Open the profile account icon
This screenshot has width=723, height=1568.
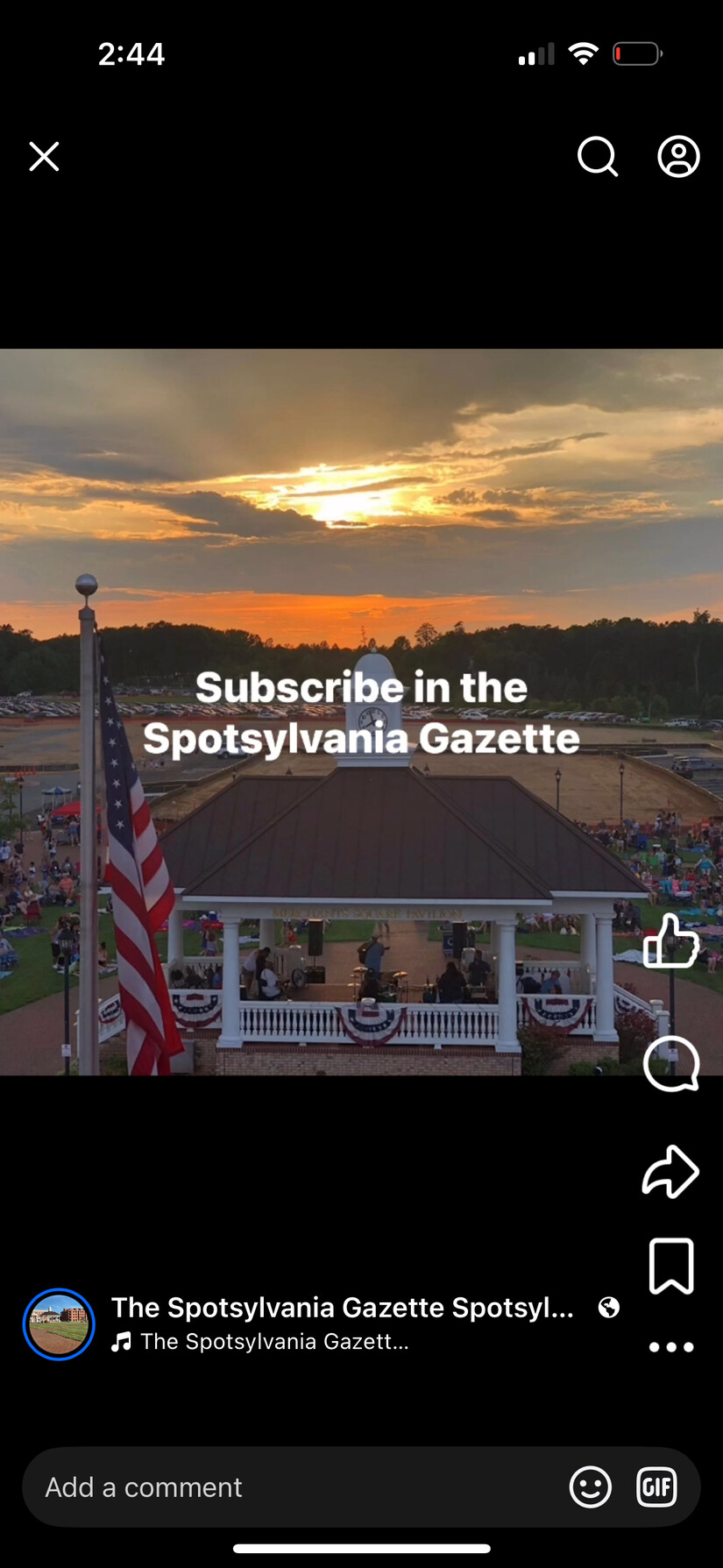(678, 158)
